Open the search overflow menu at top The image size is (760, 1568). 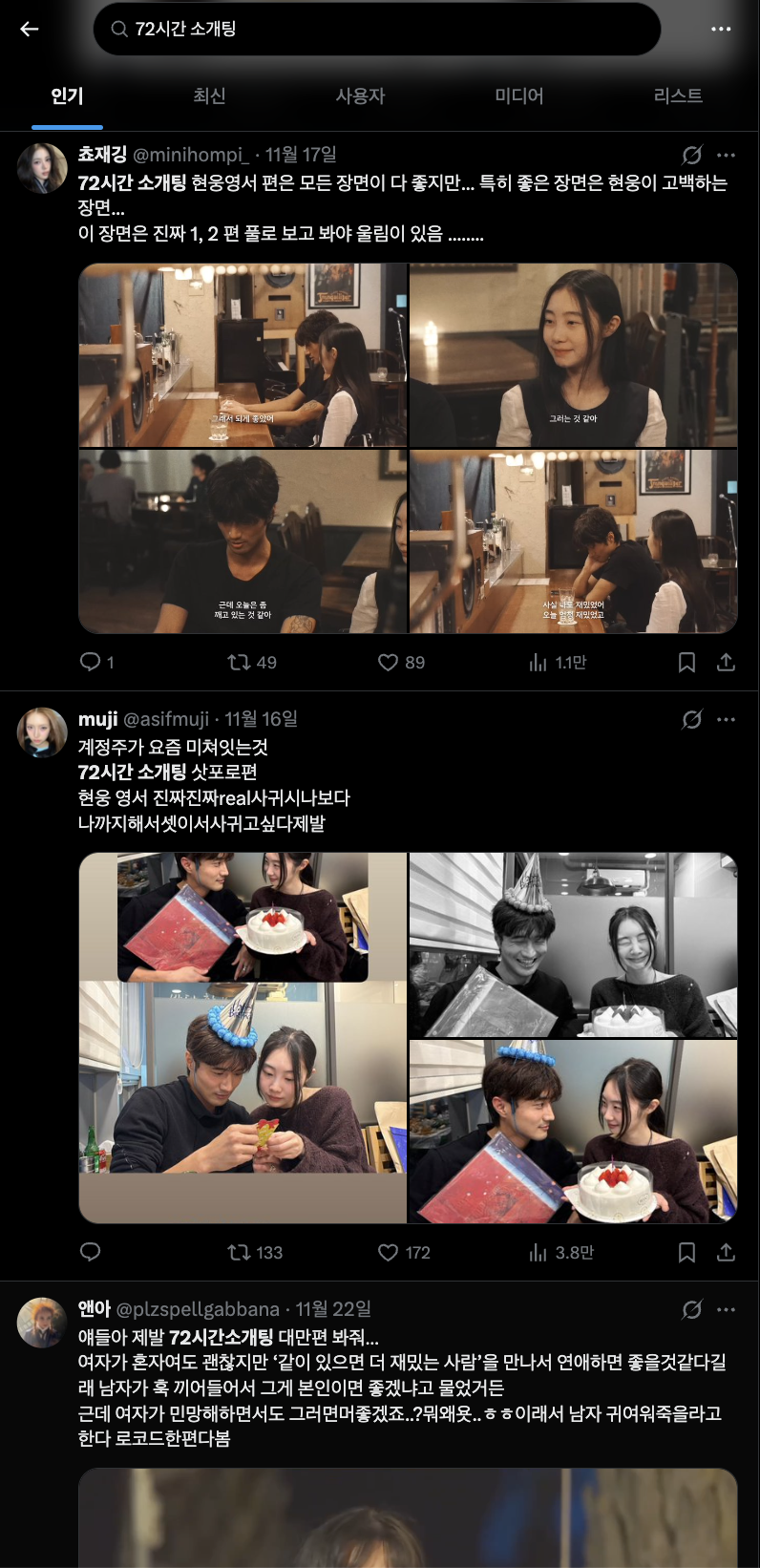[x=721, y=29]
